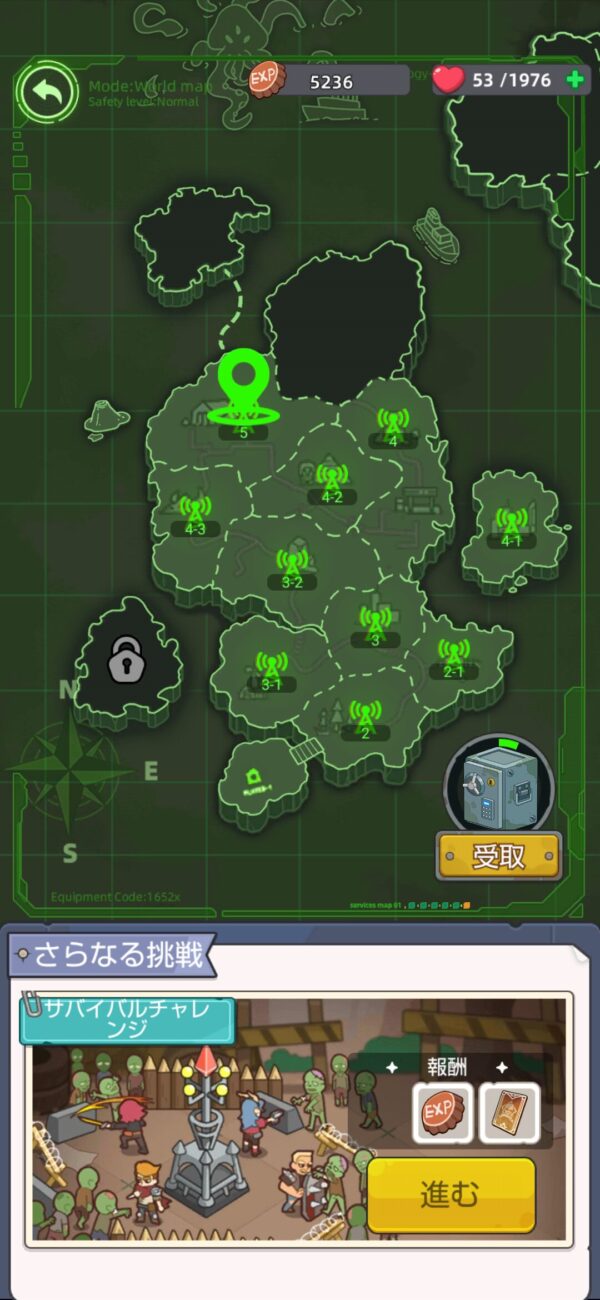
Task: Tap 進む to enter survival challenge
Action: [450, 1194]
